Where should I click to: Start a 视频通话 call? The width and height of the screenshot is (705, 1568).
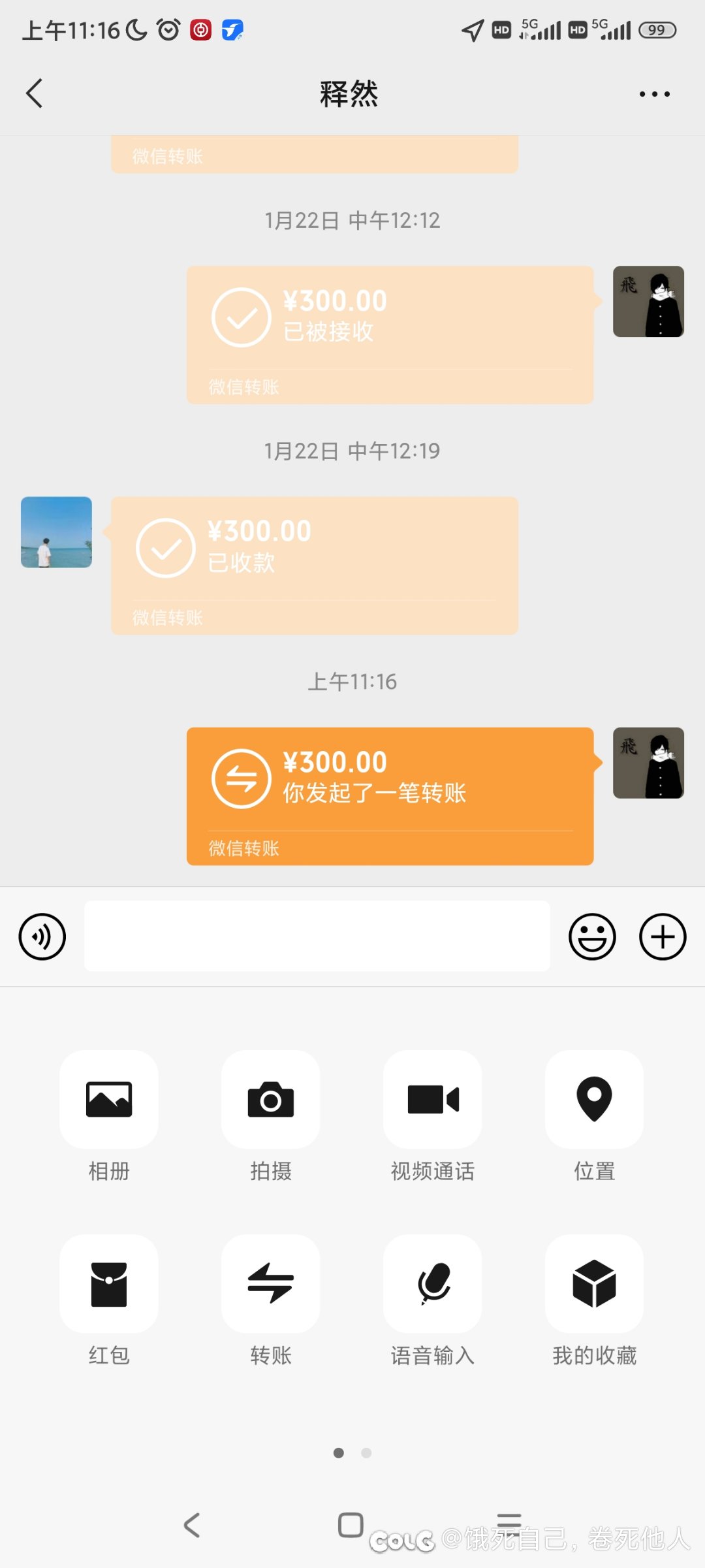(x=433, y=1100)
